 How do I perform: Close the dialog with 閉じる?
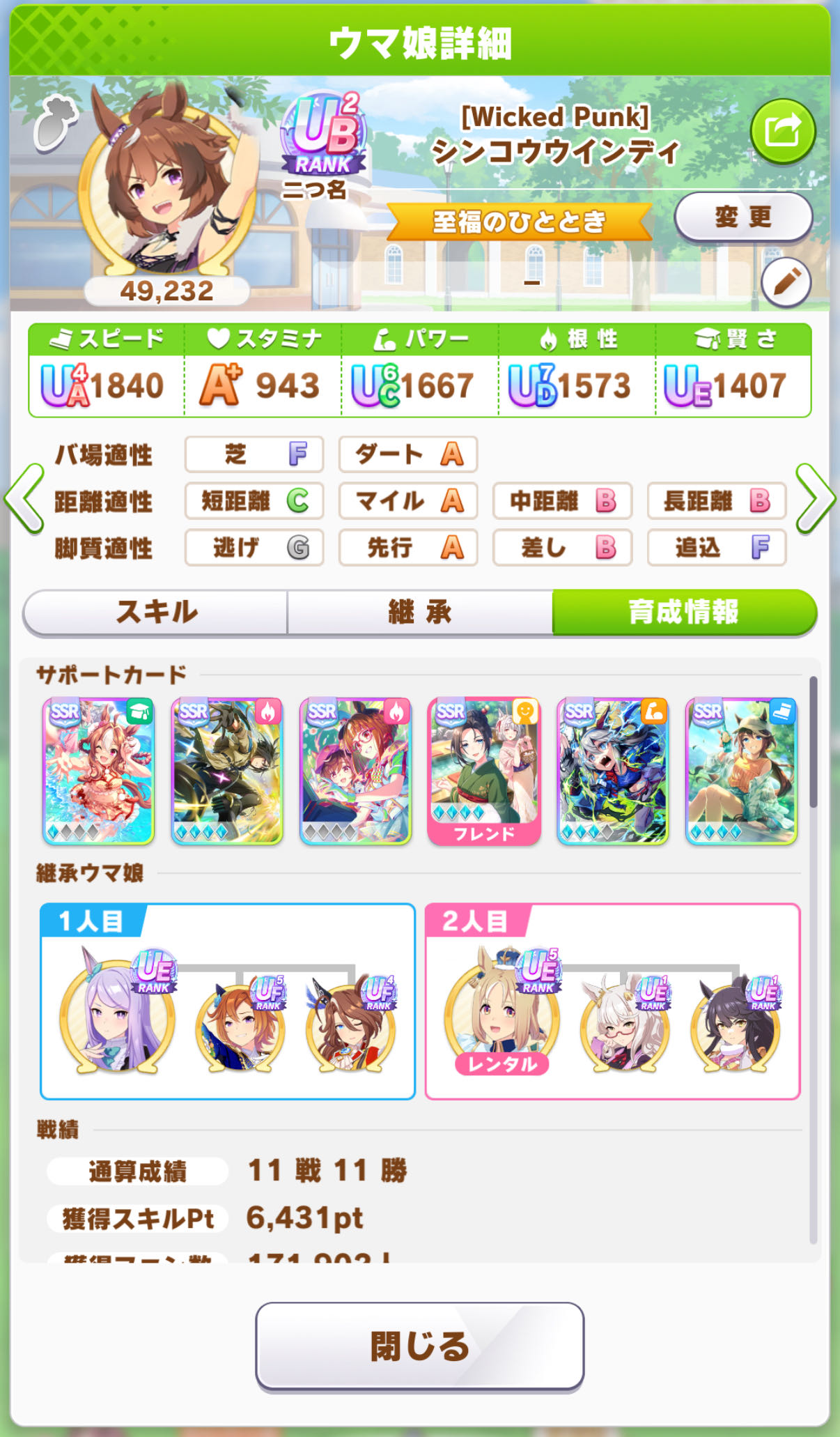(x=419, y=1345)
